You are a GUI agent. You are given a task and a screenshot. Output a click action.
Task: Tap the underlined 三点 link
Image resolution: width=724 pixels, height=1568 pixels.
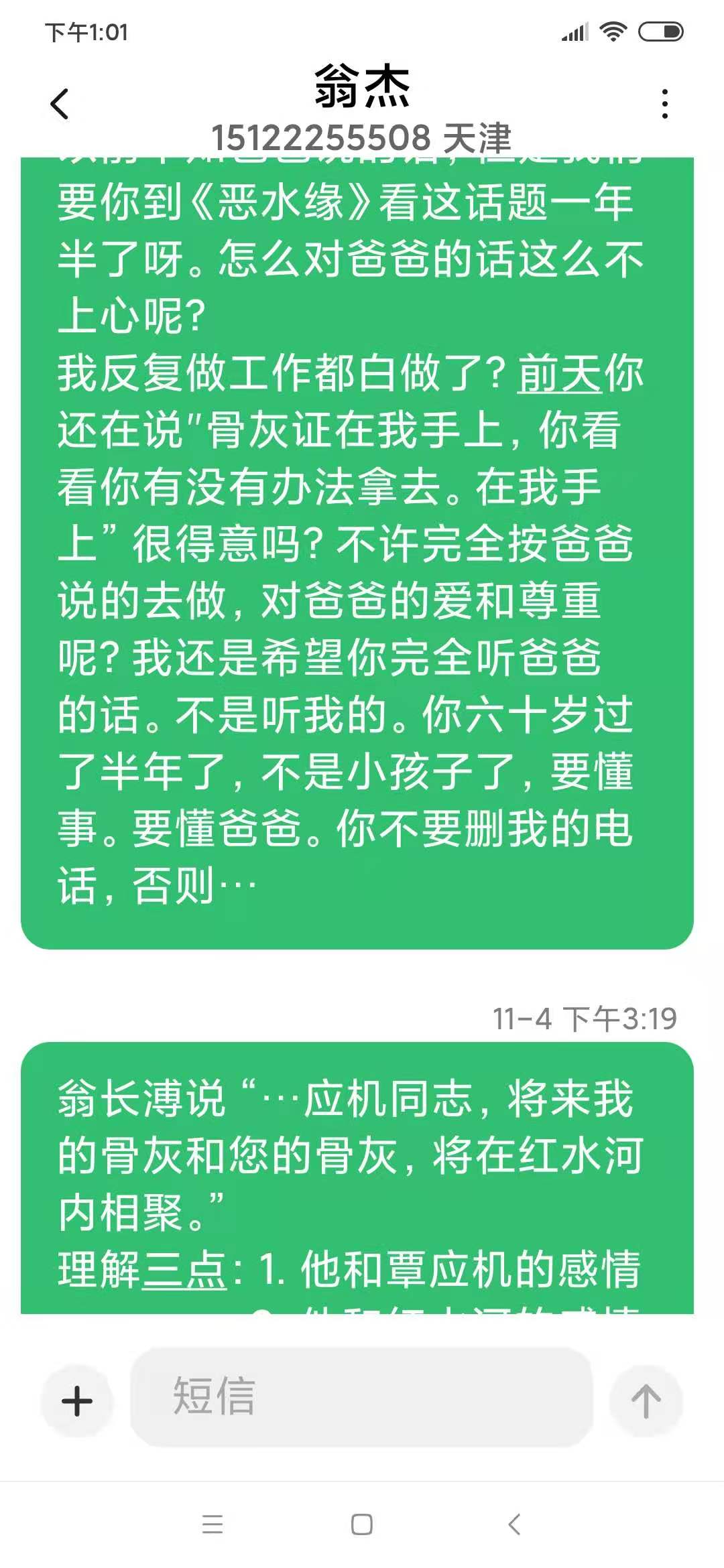pyautogui.click(x=184, y=1270)
